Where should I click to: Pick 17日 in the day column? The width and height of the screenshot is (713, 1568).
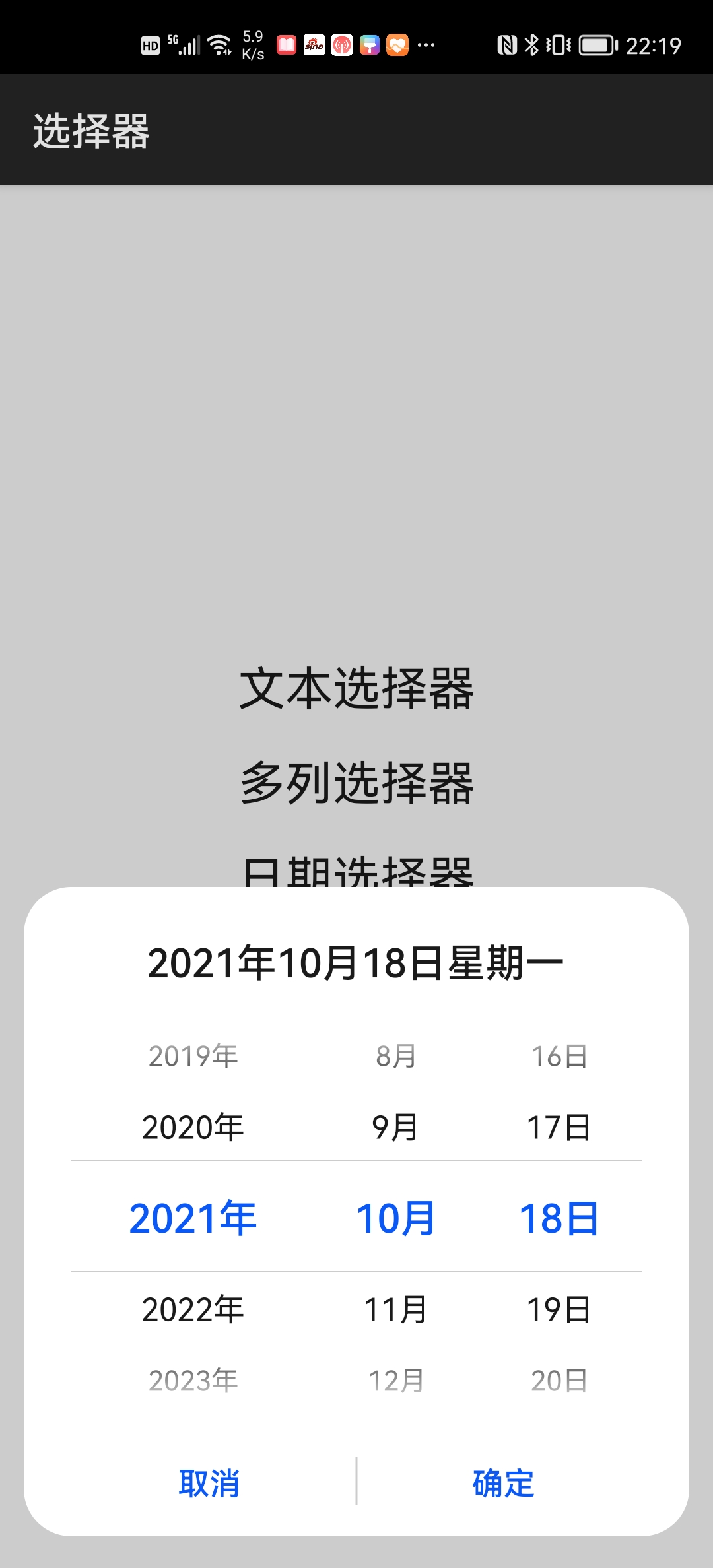559,1127
